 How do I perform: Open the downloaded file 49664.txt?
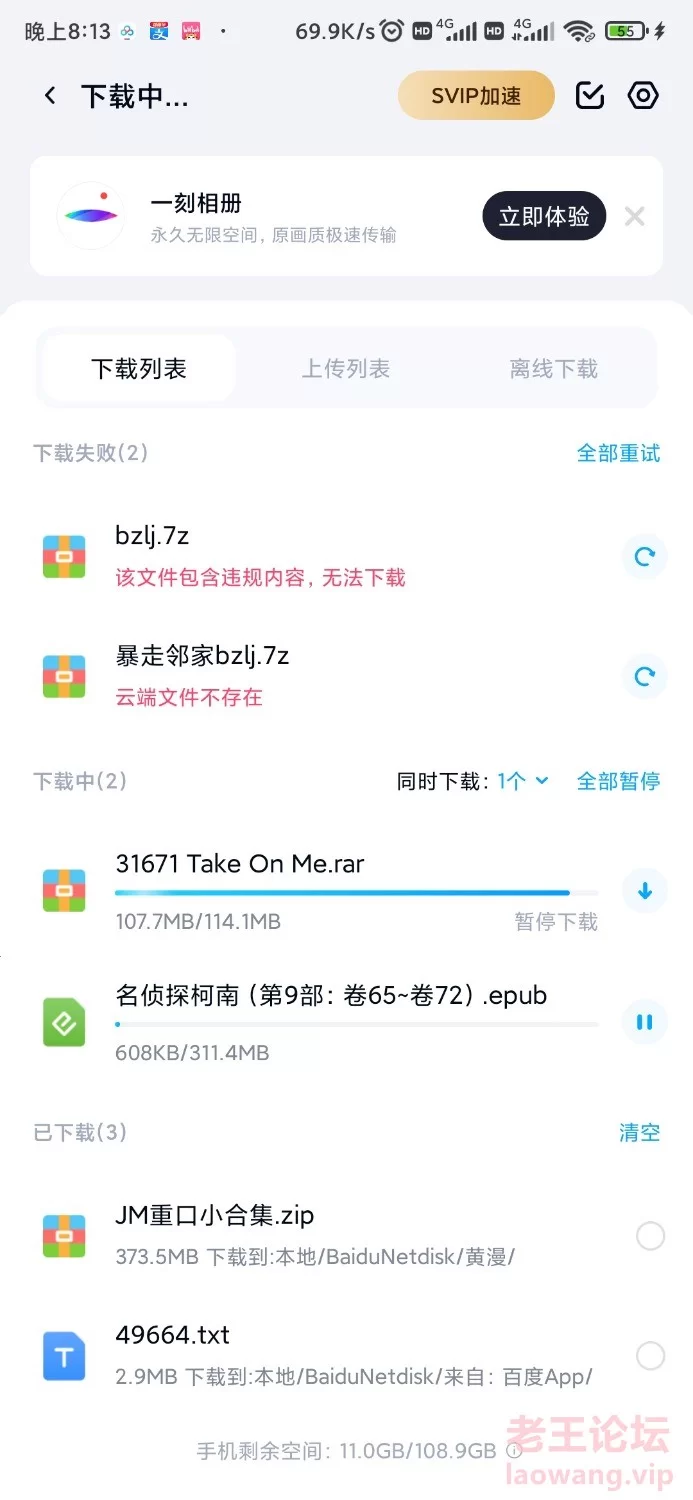[330, 1356]
